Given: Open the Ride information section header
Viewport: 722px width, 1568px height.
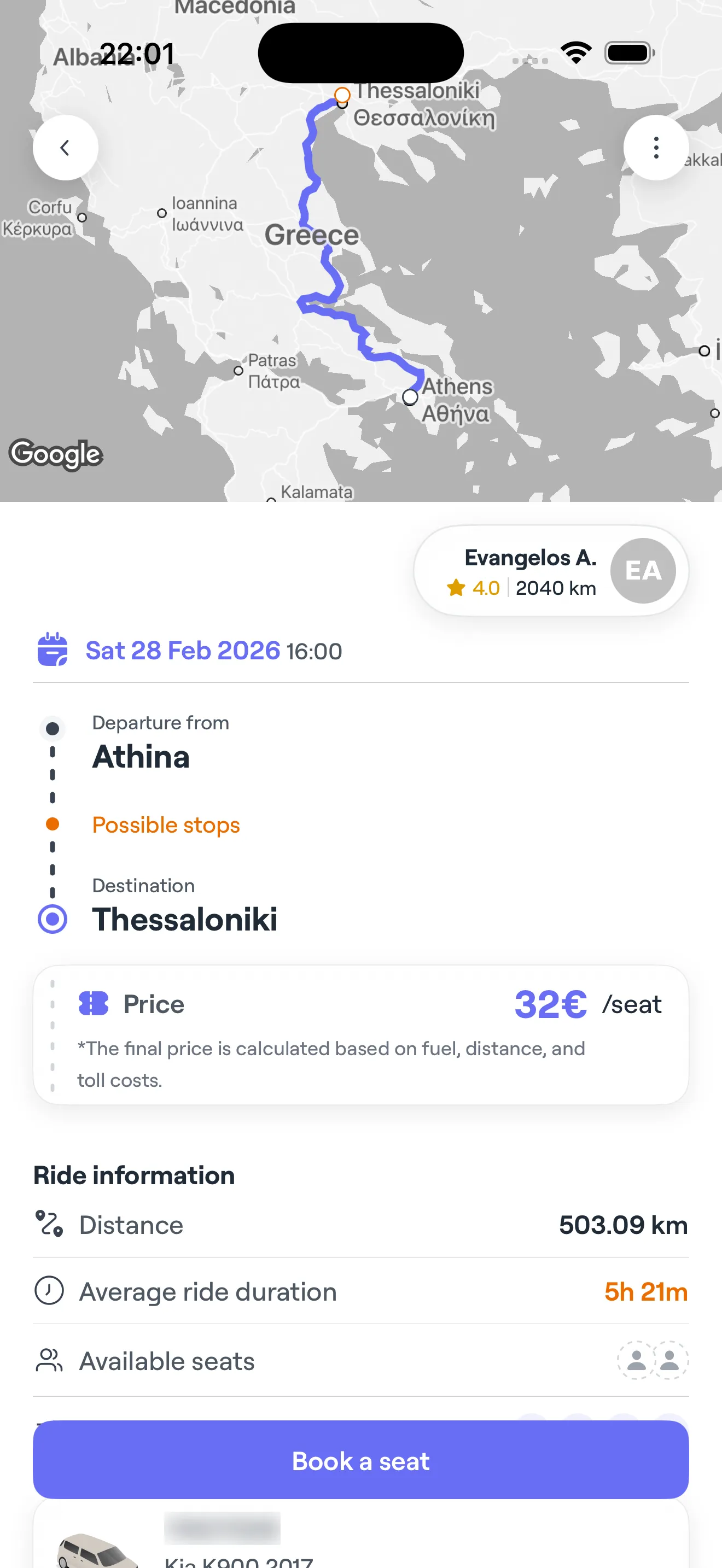Looking at the screenshot, I should [x=133, y=1175].
